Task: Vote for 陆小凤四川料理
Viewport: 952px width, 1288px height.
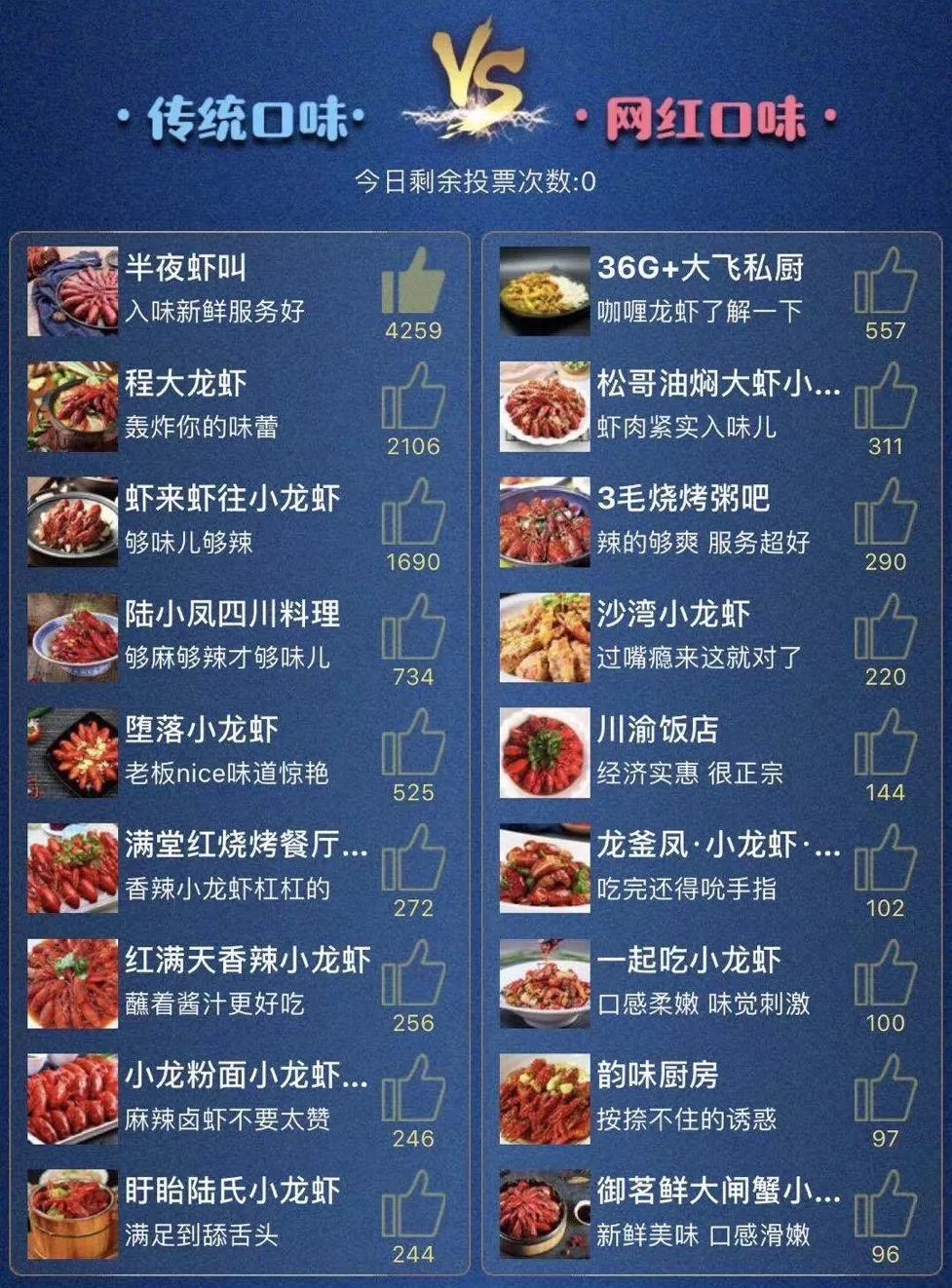Action: 413,628
